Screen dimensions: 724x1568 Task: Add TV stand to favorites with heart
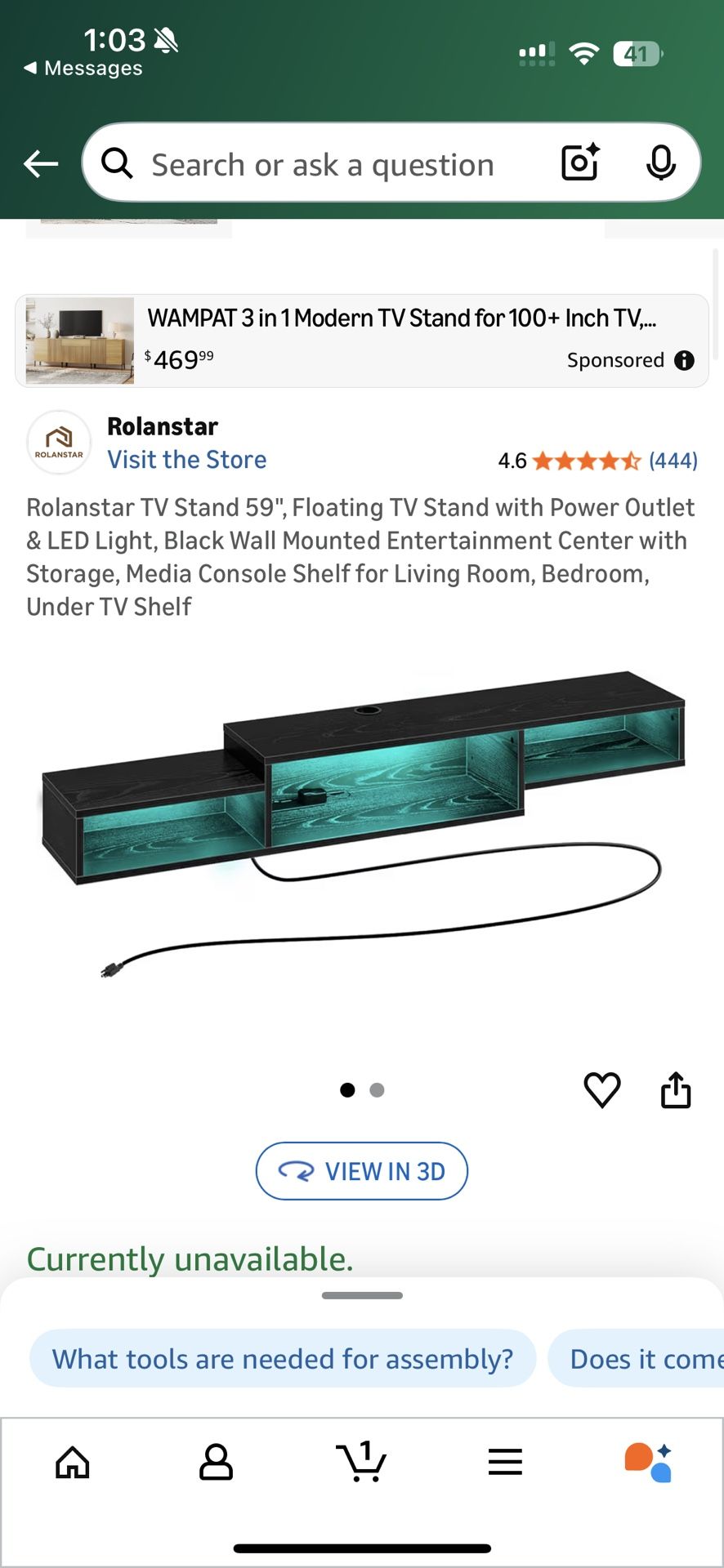(602, 1089)
